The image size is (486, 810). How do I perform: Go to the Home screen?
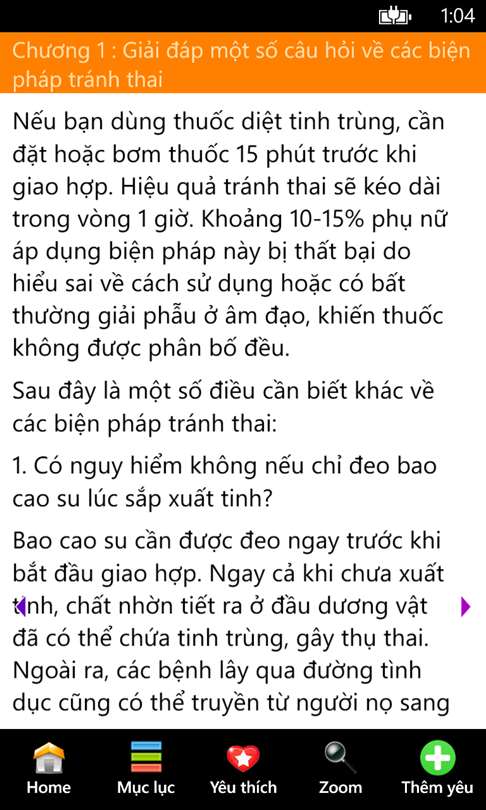click(x=49, y=769)
